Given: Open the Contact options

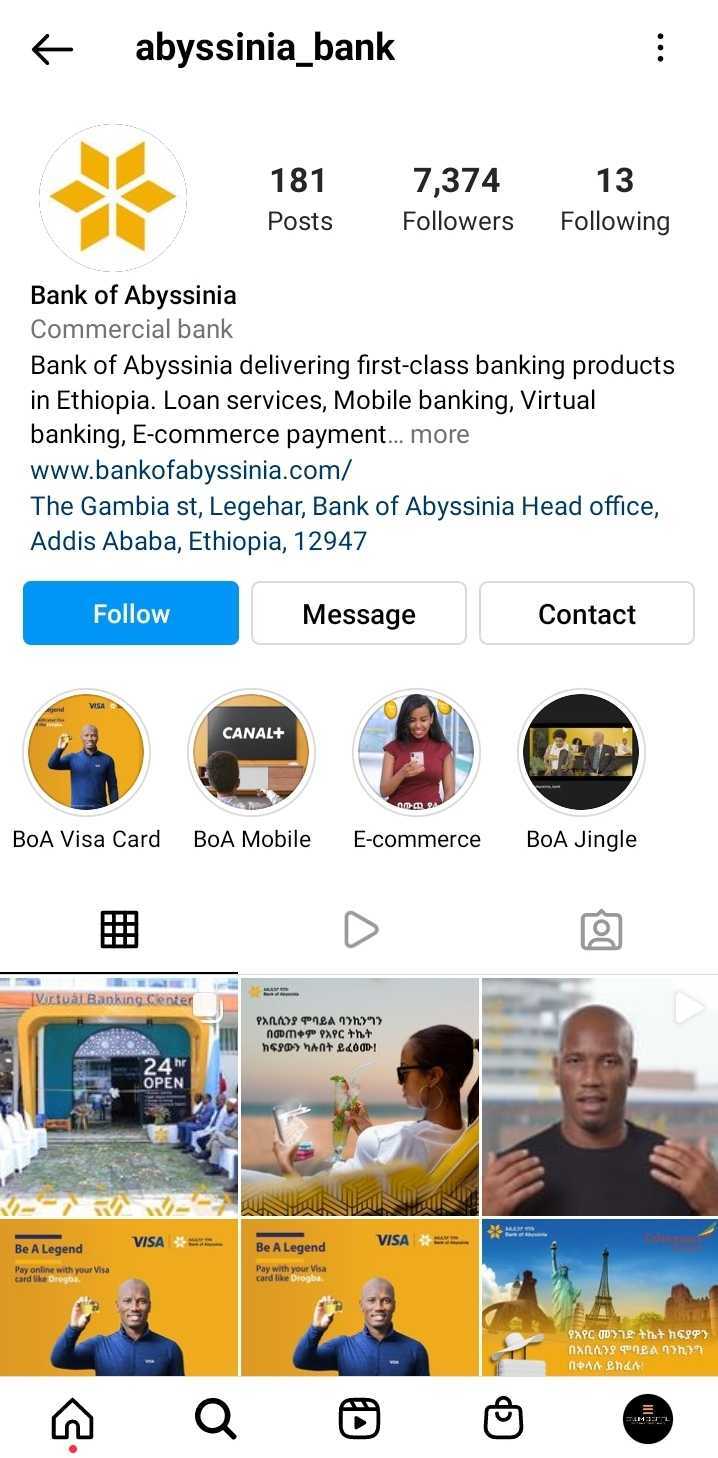Looking at the screenshot, I should click(x=586, y=613).
